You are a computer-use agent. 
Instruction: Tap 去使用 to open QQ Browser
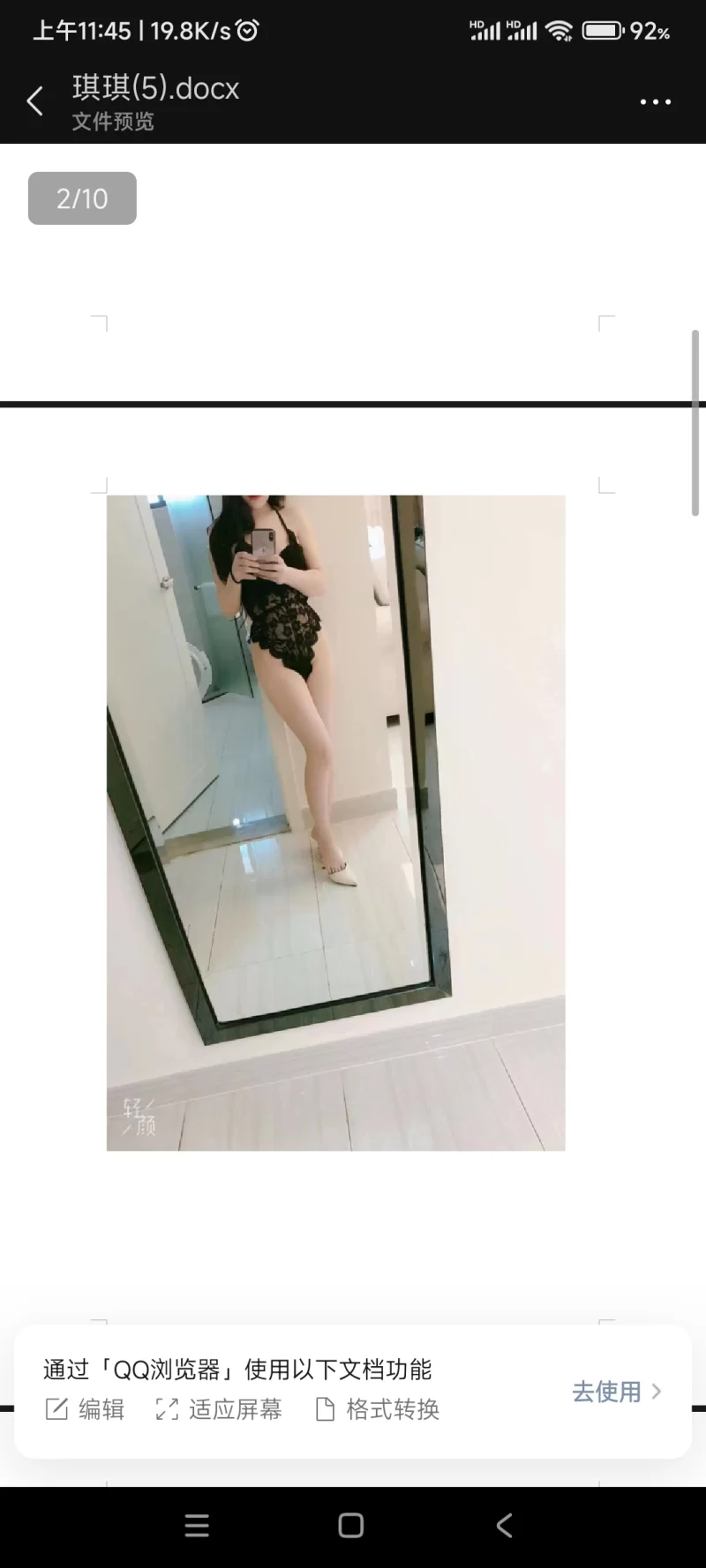[x=616, y=1392]
